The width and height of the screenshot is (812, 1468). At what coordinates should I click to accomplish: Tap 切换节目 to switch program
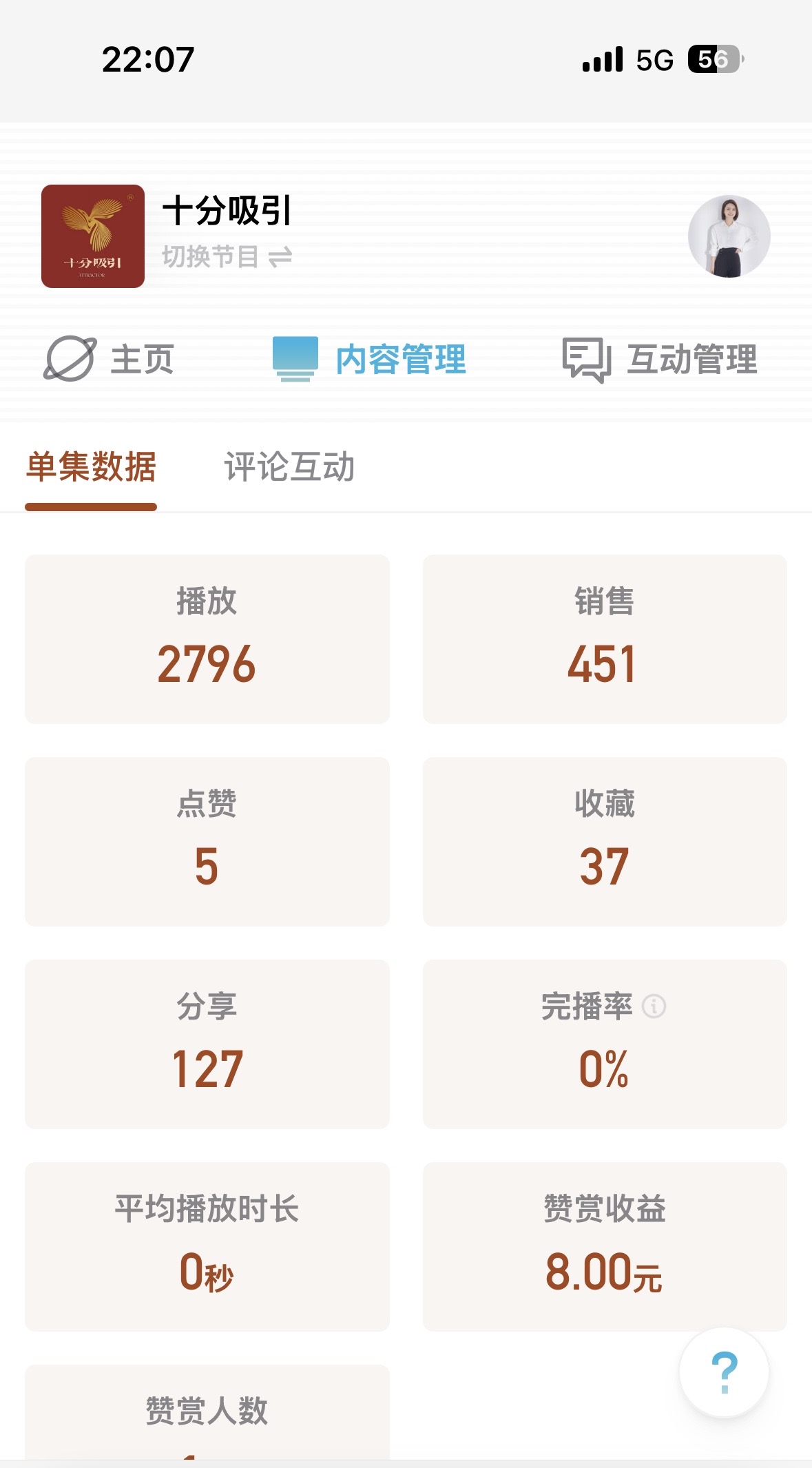(x=227, y=257)
